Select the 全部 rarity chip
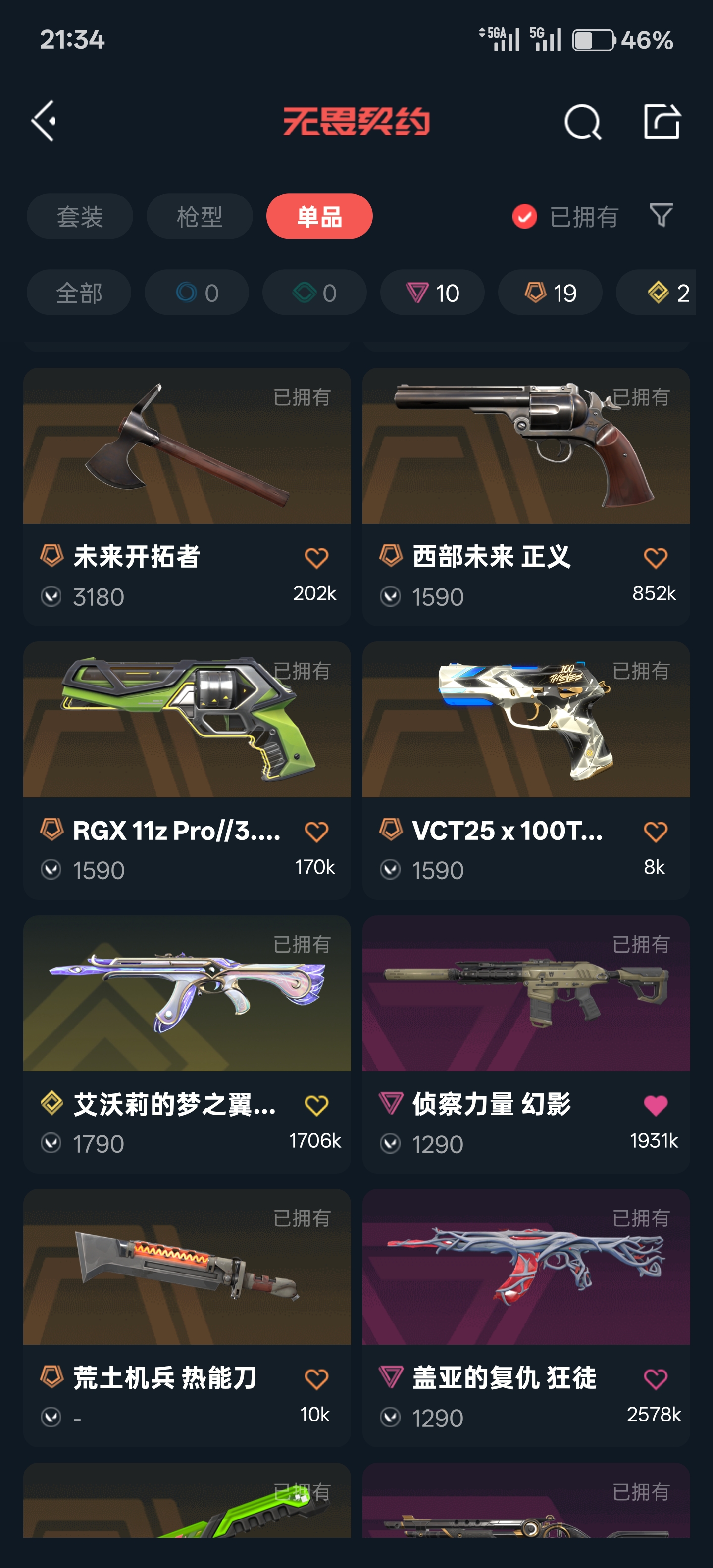Image resolution: width=713 pixels, height=1568 pixels. tap(79, 293)
